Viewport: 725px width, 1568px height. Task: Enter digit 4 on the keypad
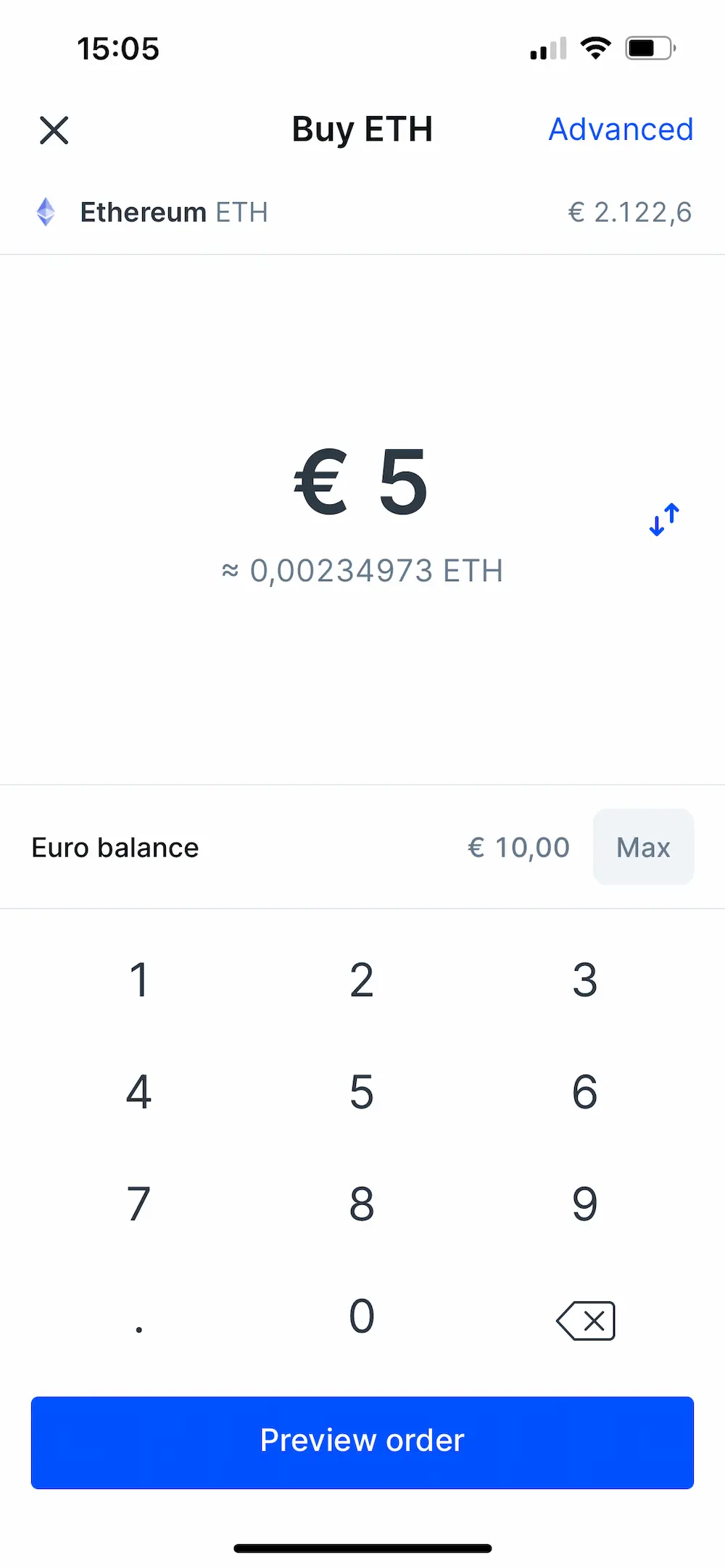click(139, 1092)
